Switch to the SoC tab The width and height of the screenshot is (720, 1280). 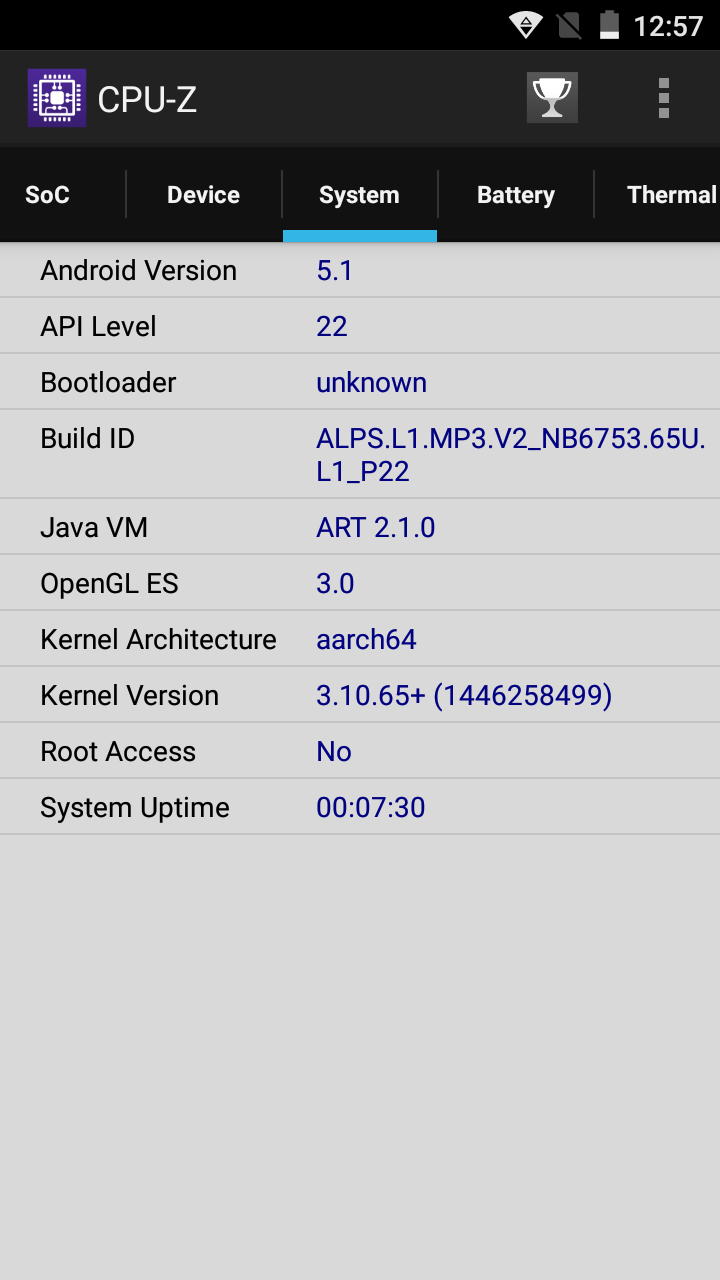click(48, 195)
